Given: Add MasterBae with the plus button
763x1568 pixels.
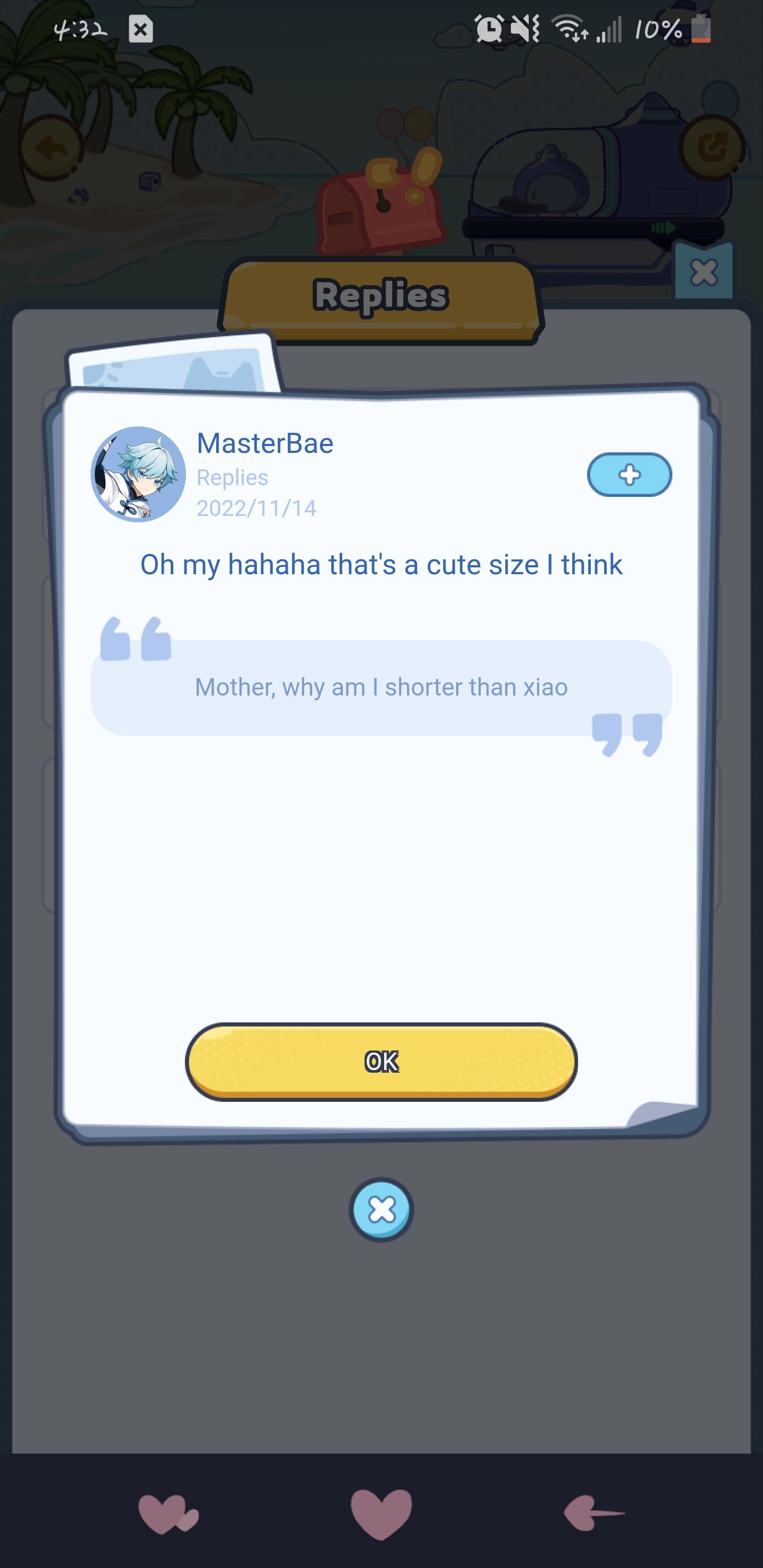Looking at the screenshot, I should [629, 475].
